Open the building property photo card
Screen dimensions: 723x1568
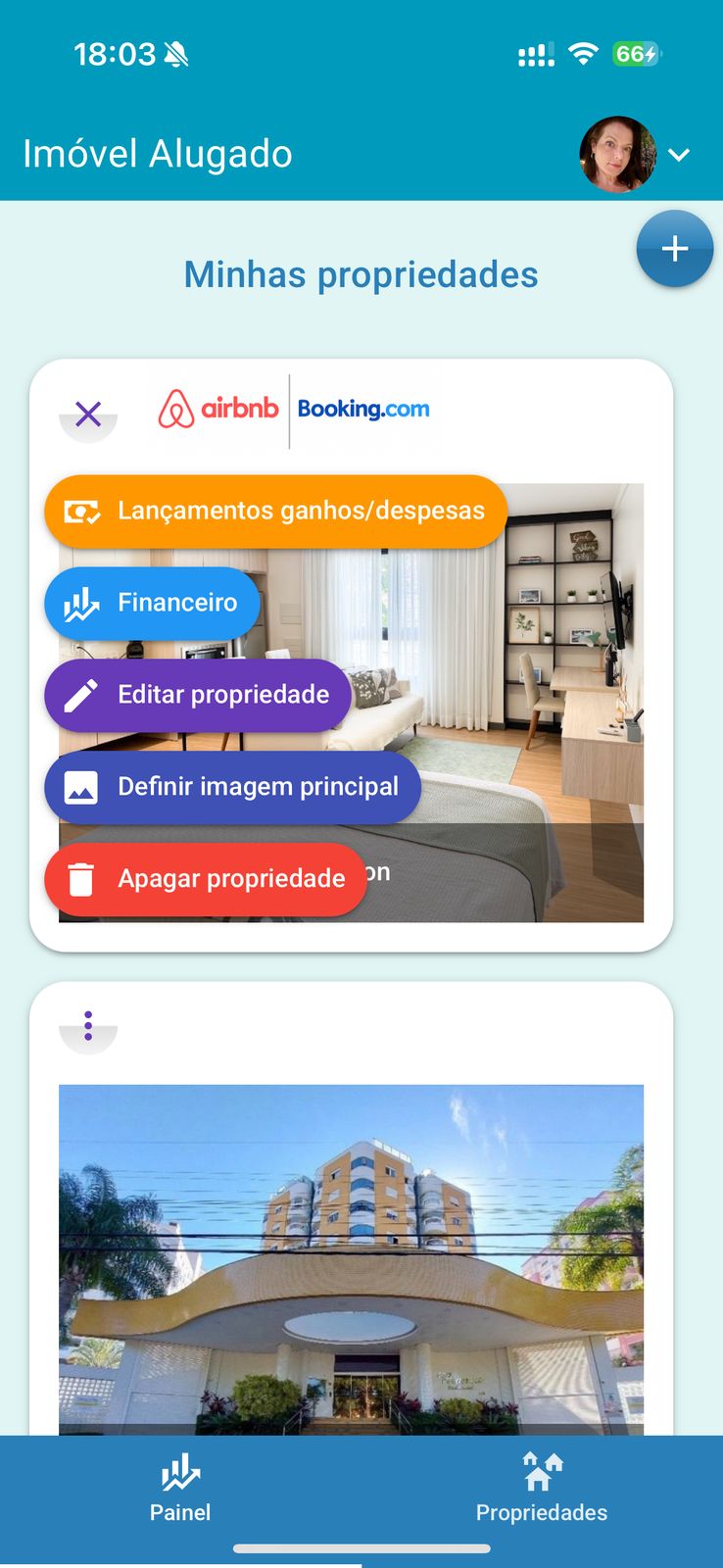coord(351,1259)
